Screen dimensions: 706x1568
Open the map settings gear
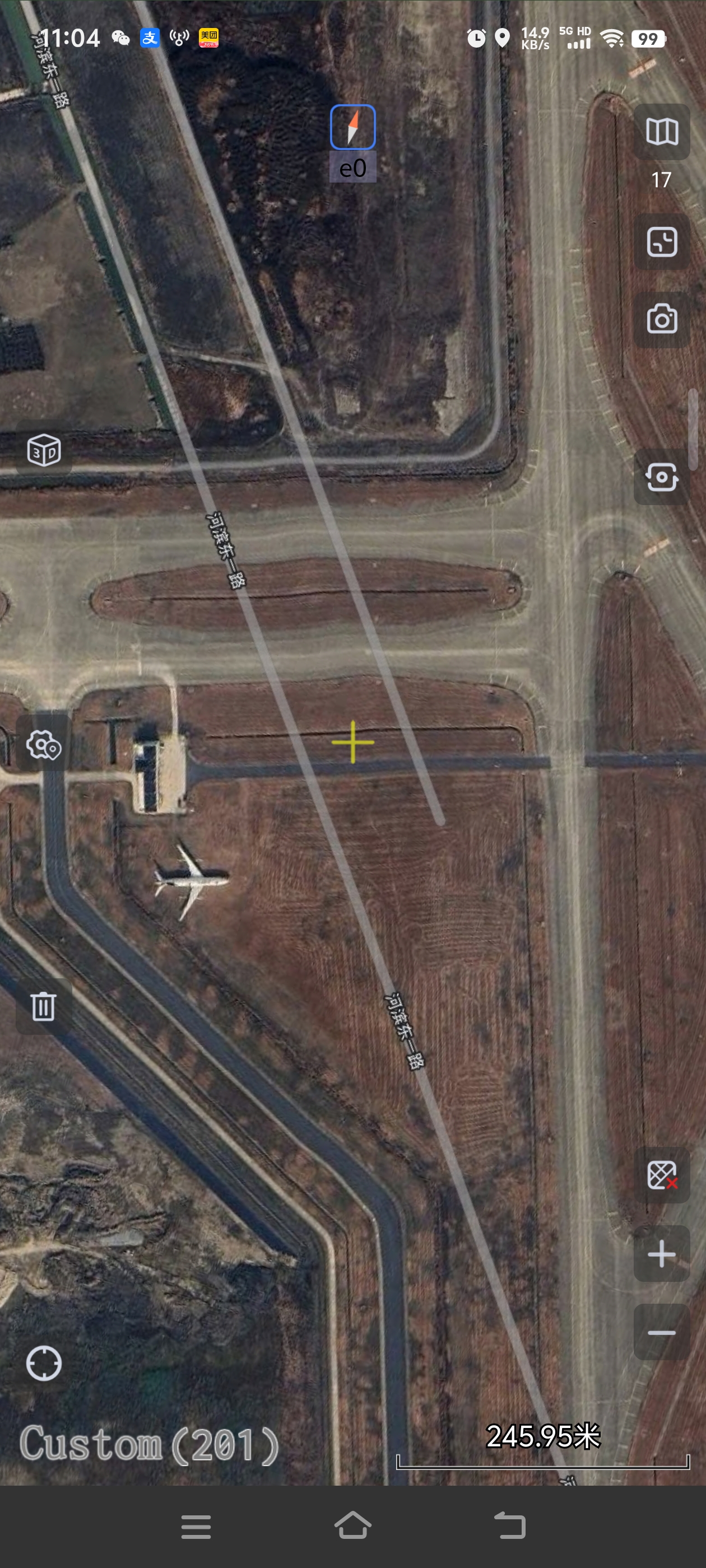44,744
